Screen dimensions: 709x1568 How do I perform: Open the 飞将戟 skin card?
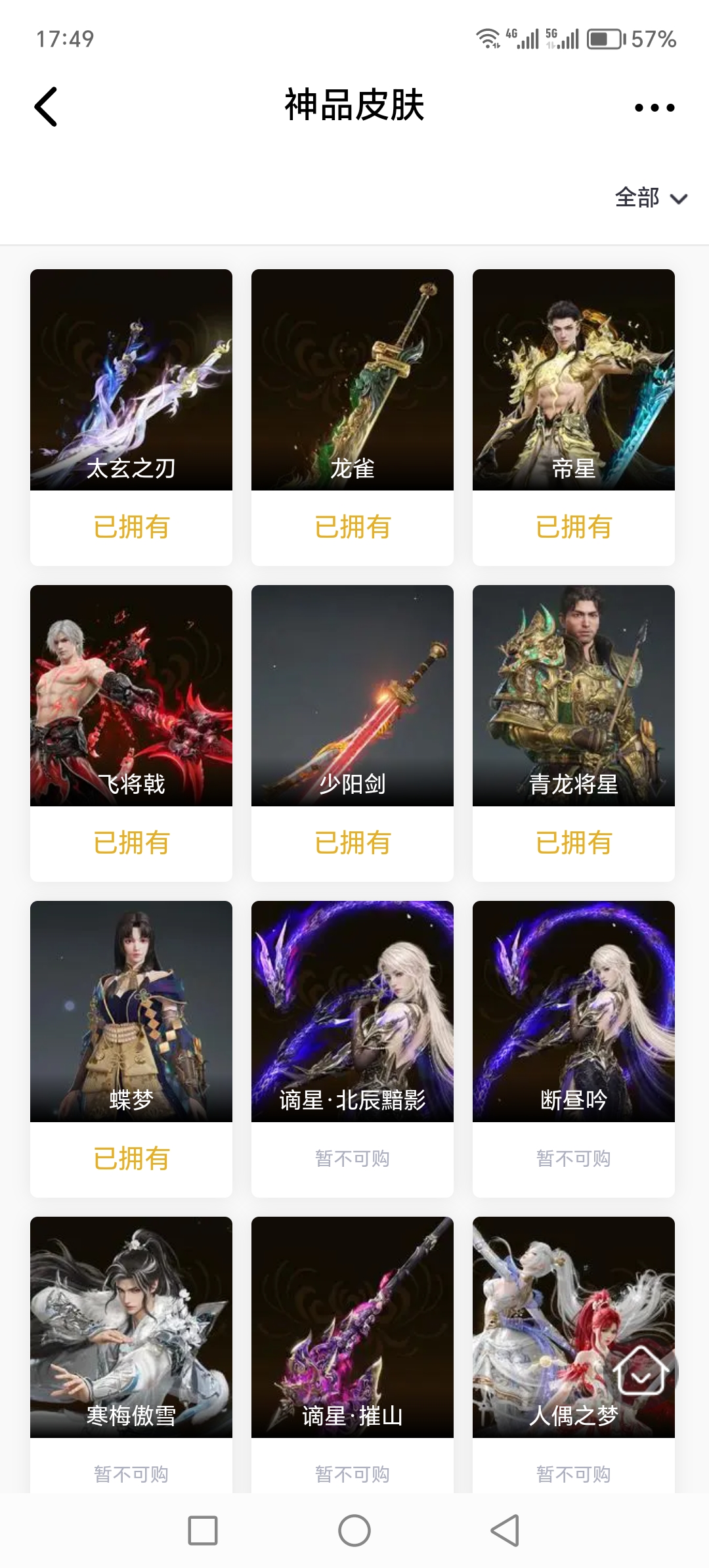coord(131,696)
